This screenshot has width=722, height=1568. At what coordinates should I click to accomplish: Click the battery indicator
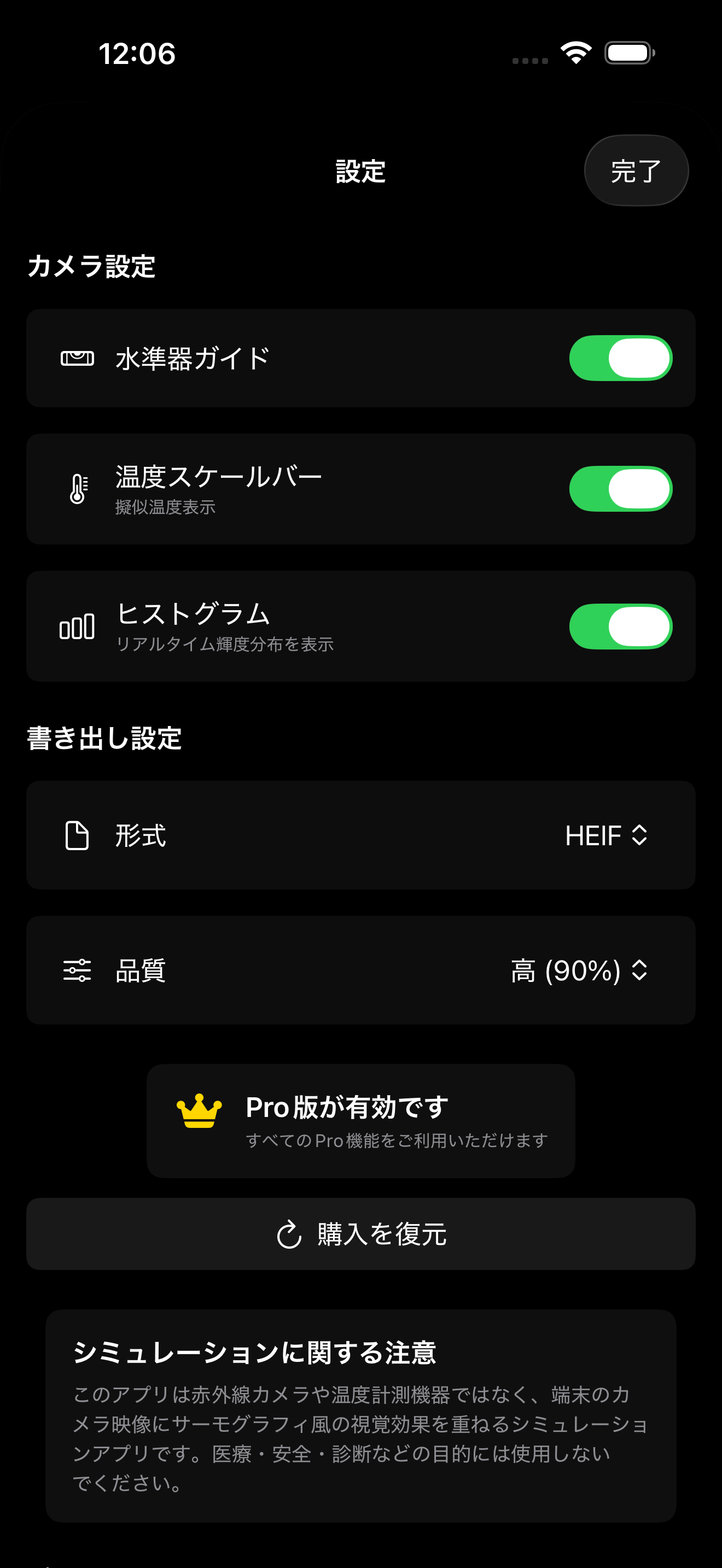click(627, 52)
